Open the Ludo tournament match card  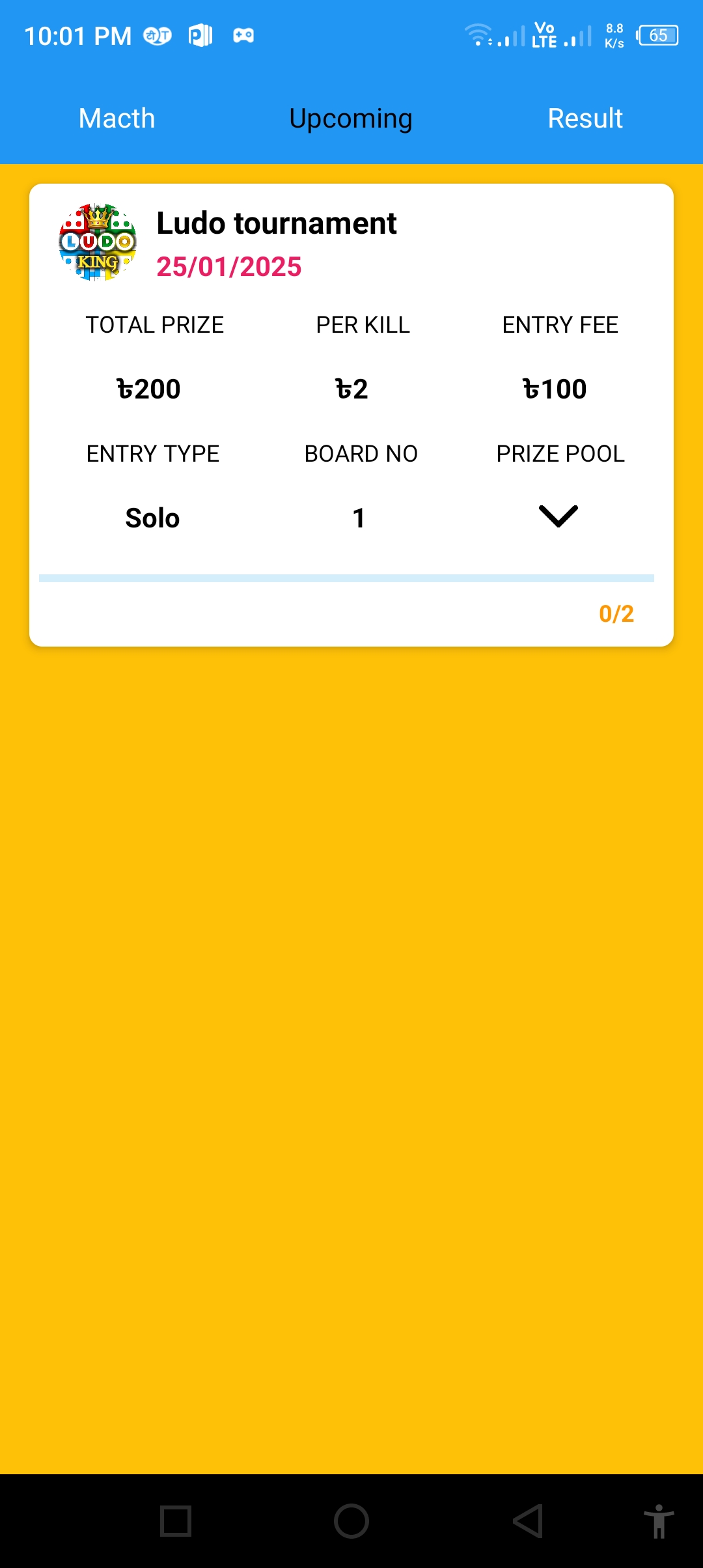pos(351,415)
